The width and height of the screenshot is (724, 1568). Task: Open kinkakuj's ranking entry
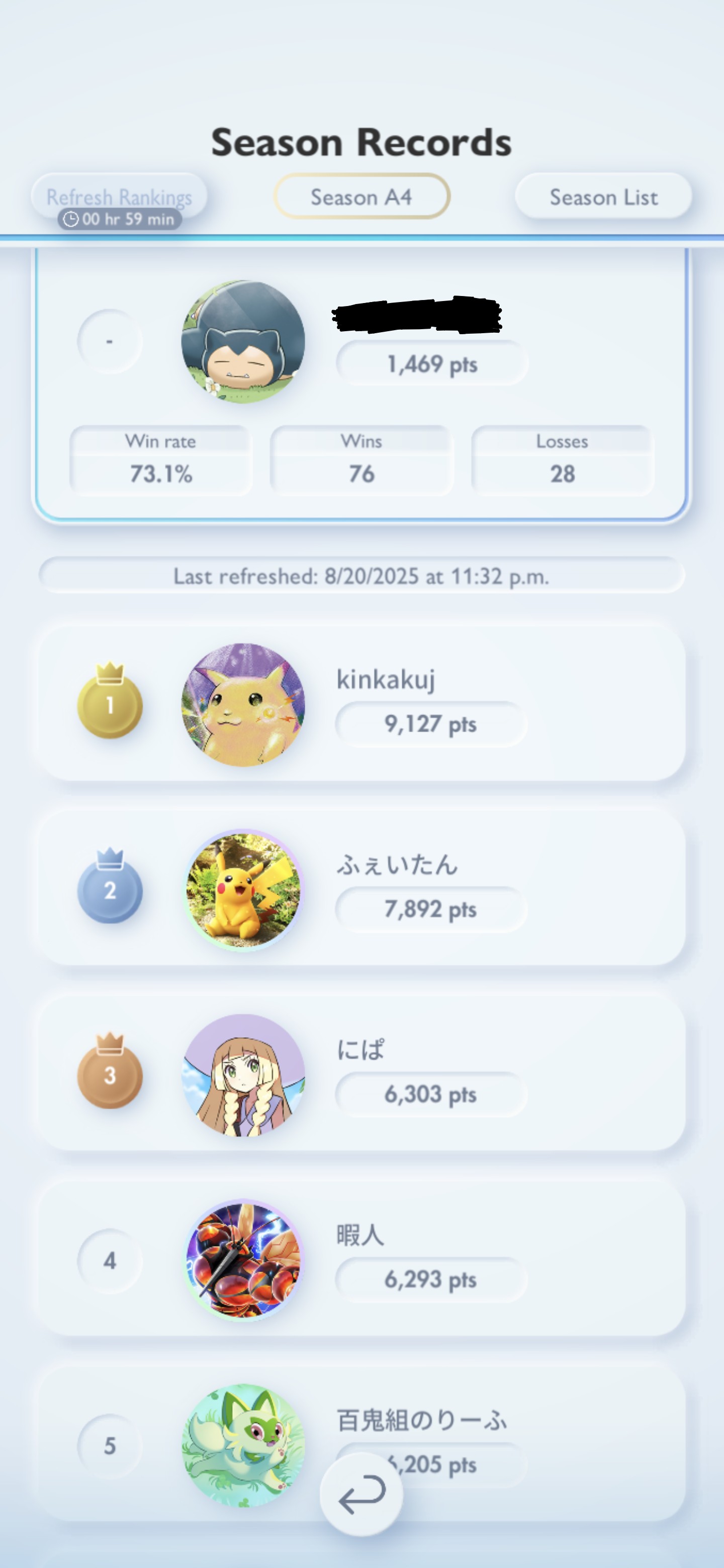point(361,704)
